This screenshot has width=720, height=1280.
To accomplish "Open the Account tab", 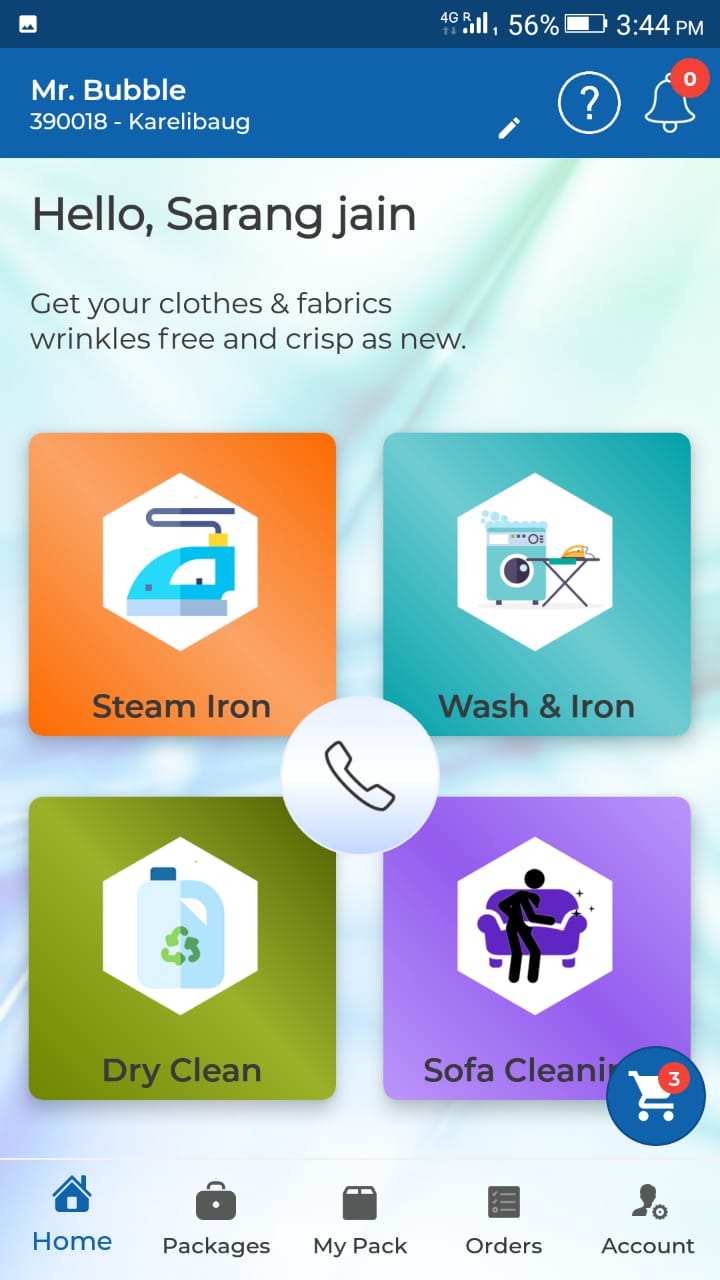I will 648,1218.
